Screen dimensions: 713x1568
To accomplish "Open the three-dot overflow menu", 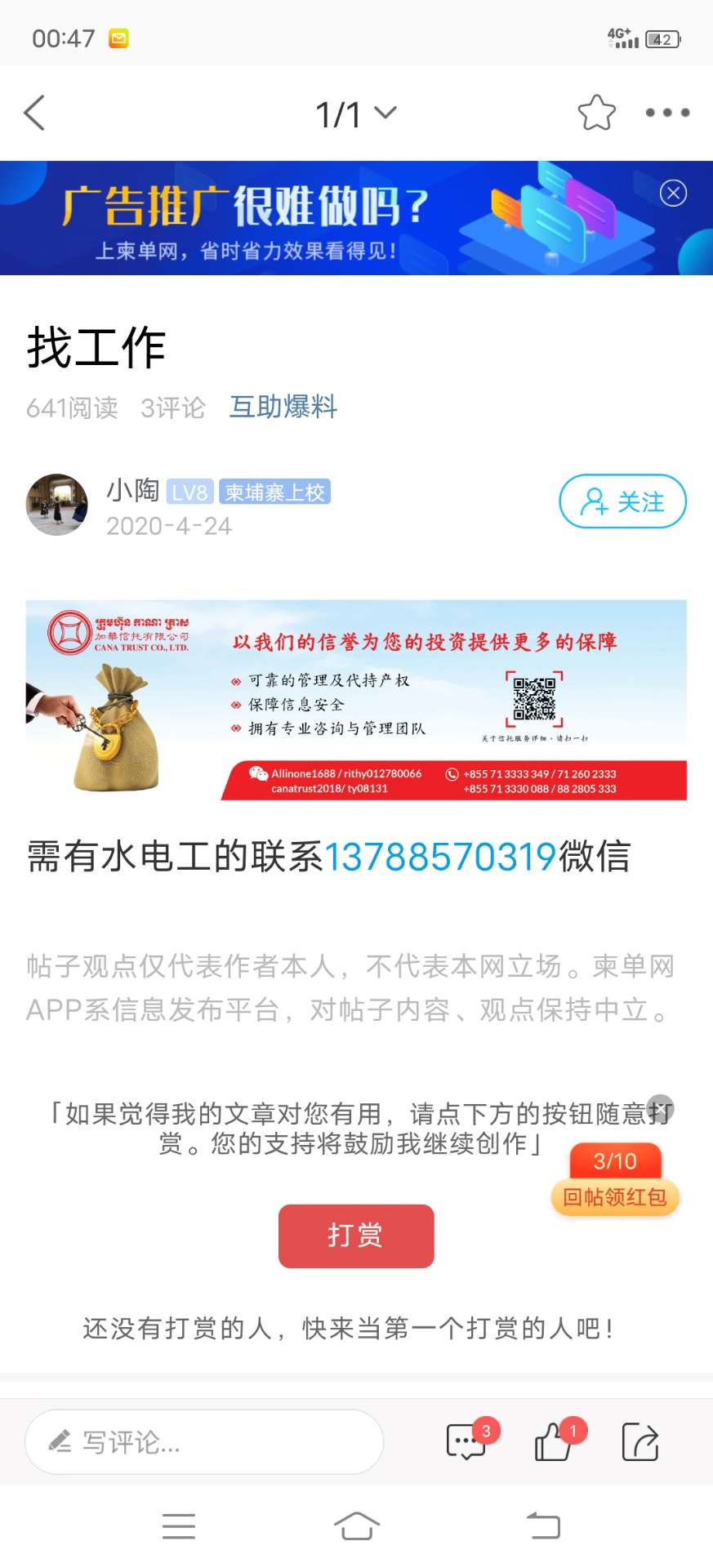I will (667, 113).
